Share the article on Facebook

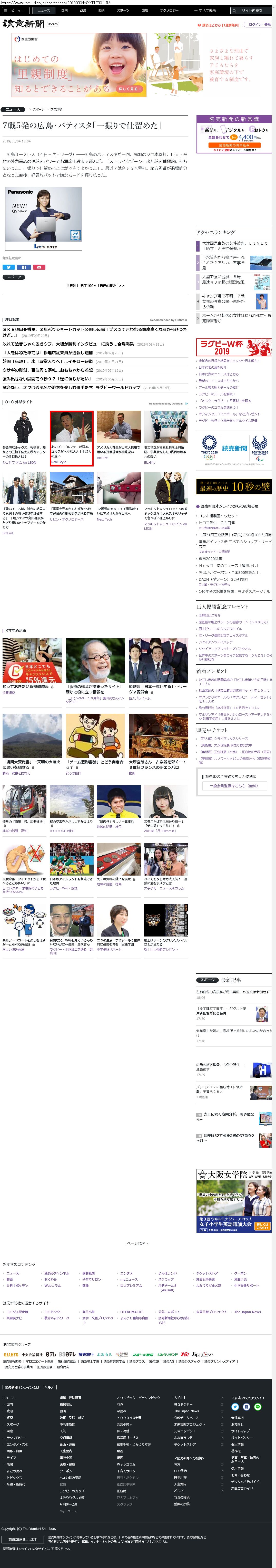click(x=23, y=267)
